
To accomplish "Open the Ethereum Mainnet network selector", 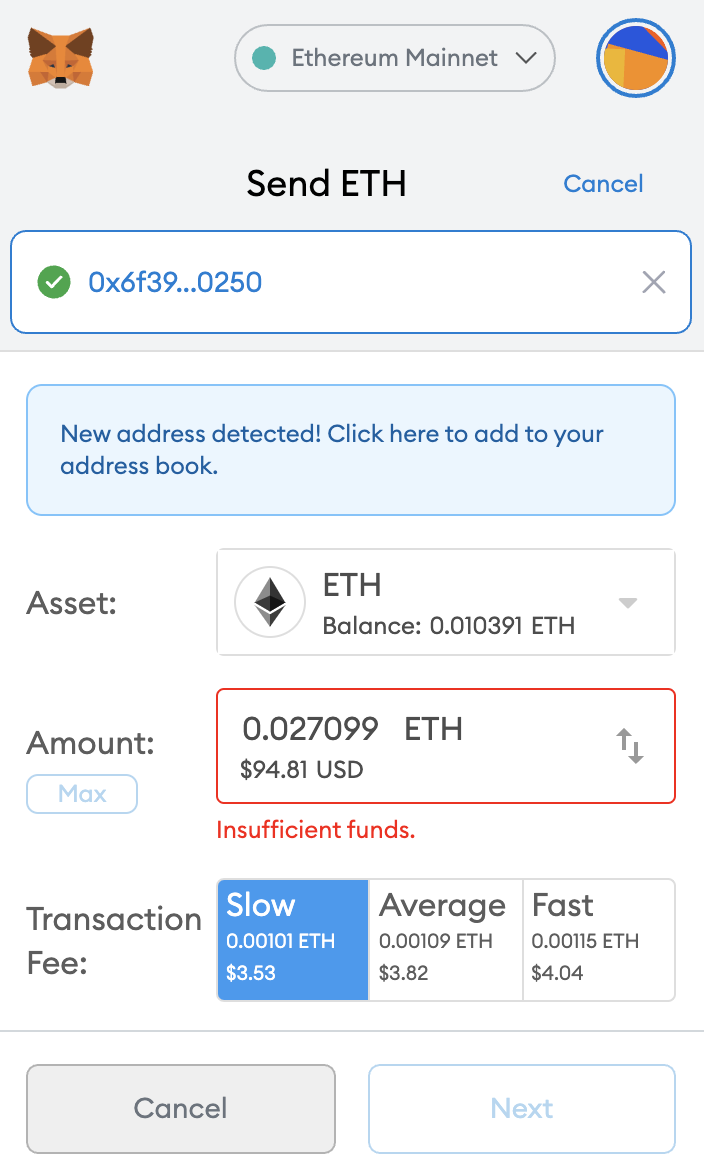I will 394,58.
